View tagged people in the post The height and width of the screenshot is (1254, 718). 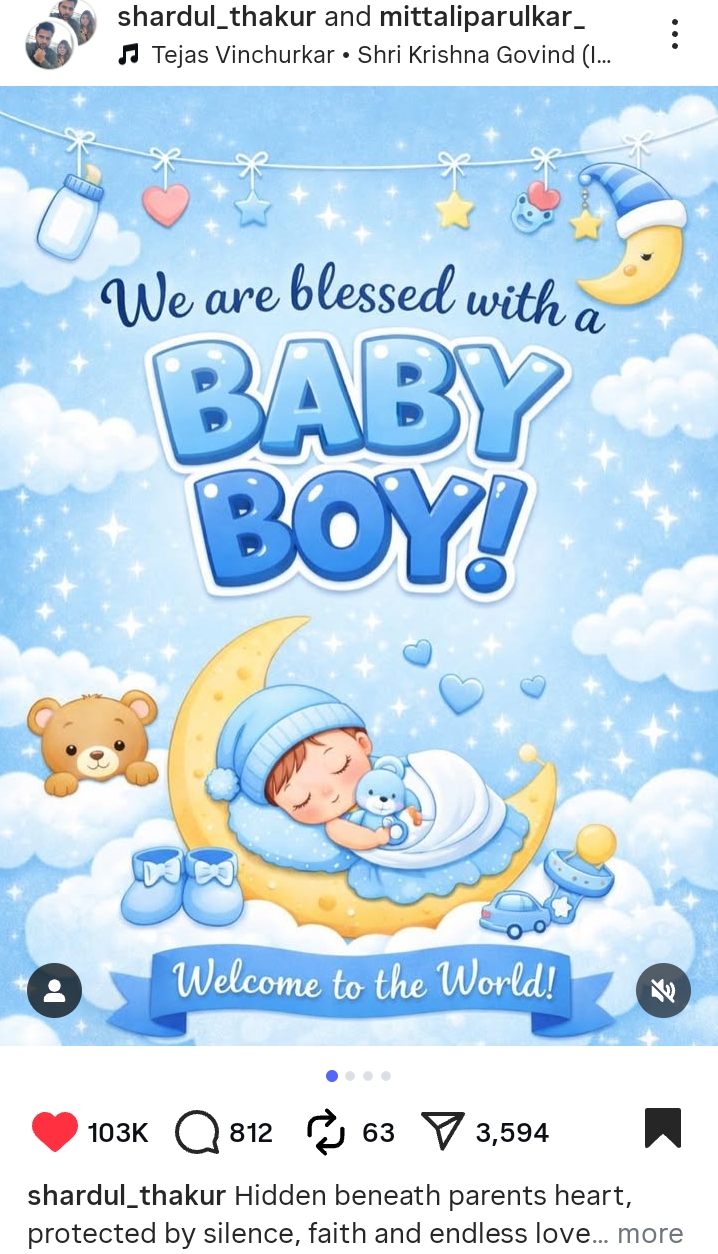point(55,990)
